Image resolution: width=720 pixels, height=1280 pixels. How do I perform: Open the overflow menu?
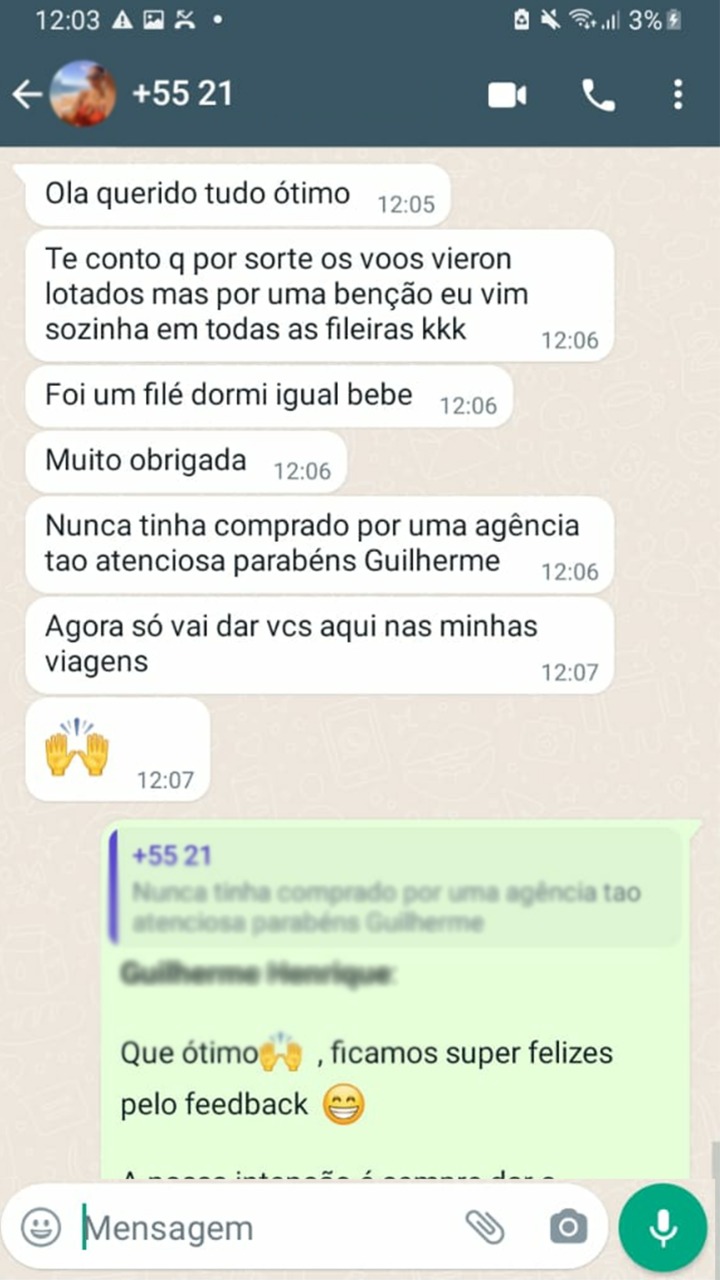(x=678, y=96)
